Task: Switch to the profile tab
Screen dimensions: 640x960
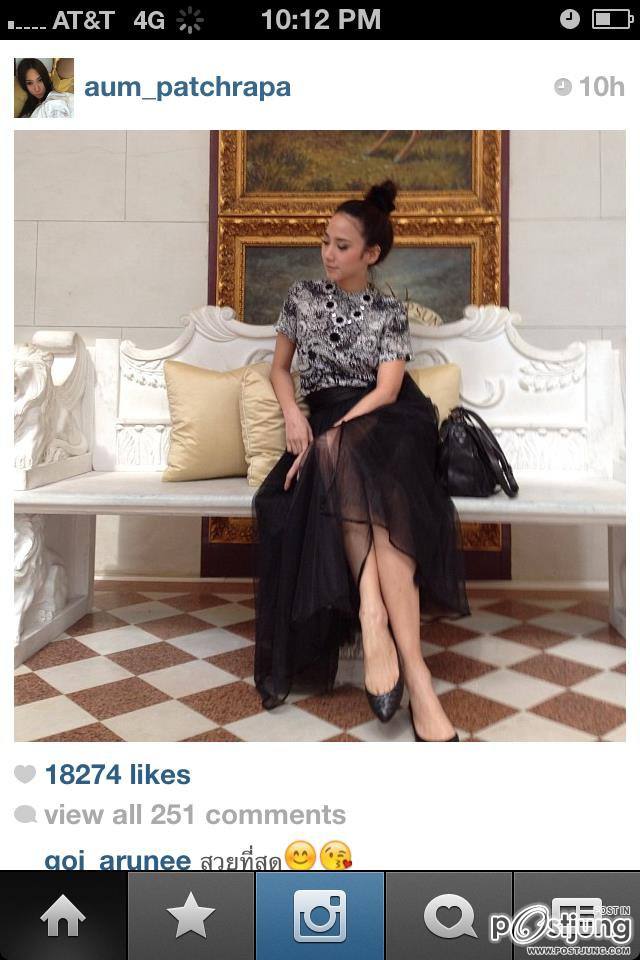Action: [577, 916]
